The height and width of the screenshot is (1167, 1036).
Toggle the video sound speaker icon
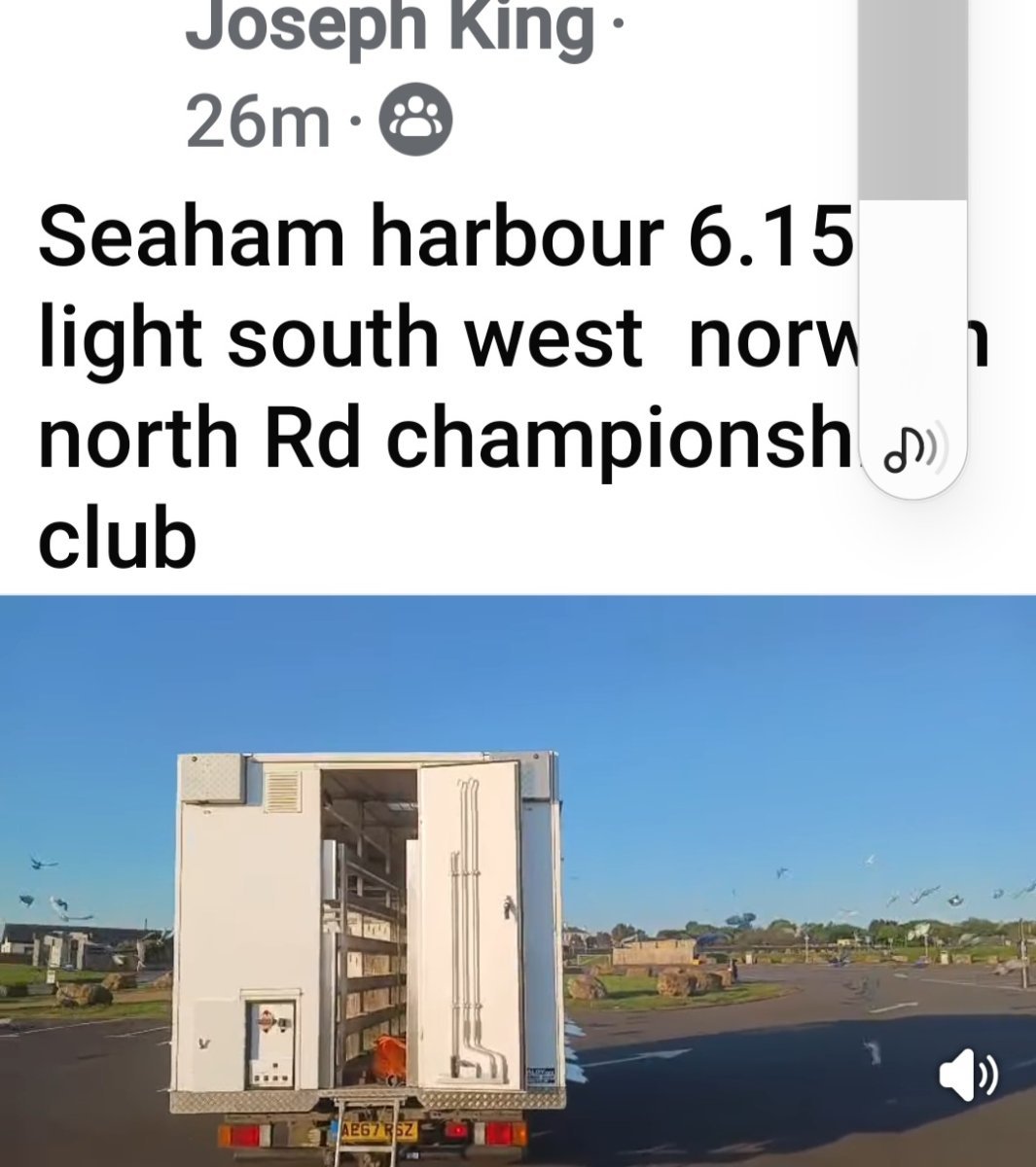[x=968, y=1076]
